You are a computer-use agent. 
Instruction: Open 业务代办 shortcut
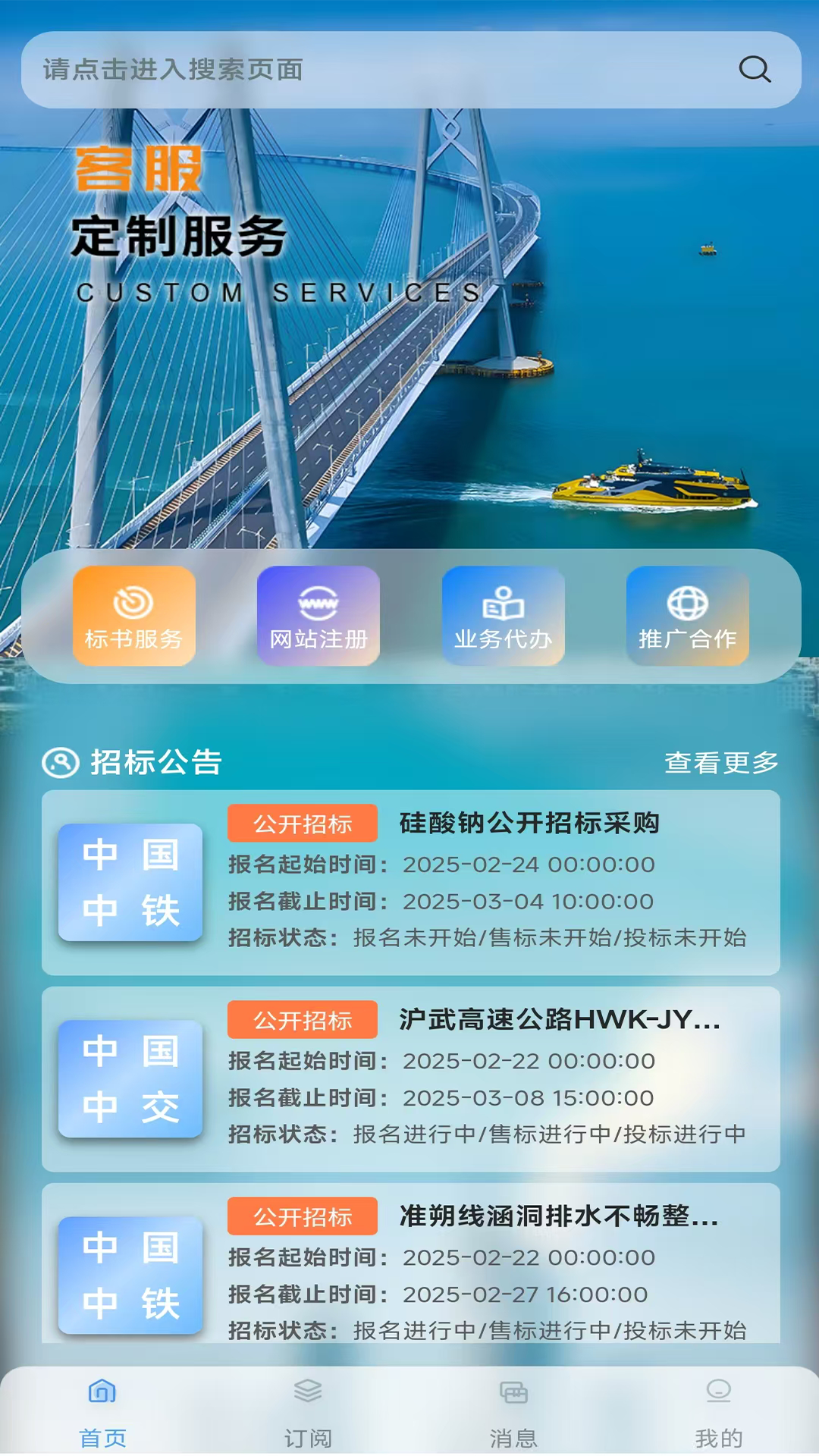[x=504, y=616]
